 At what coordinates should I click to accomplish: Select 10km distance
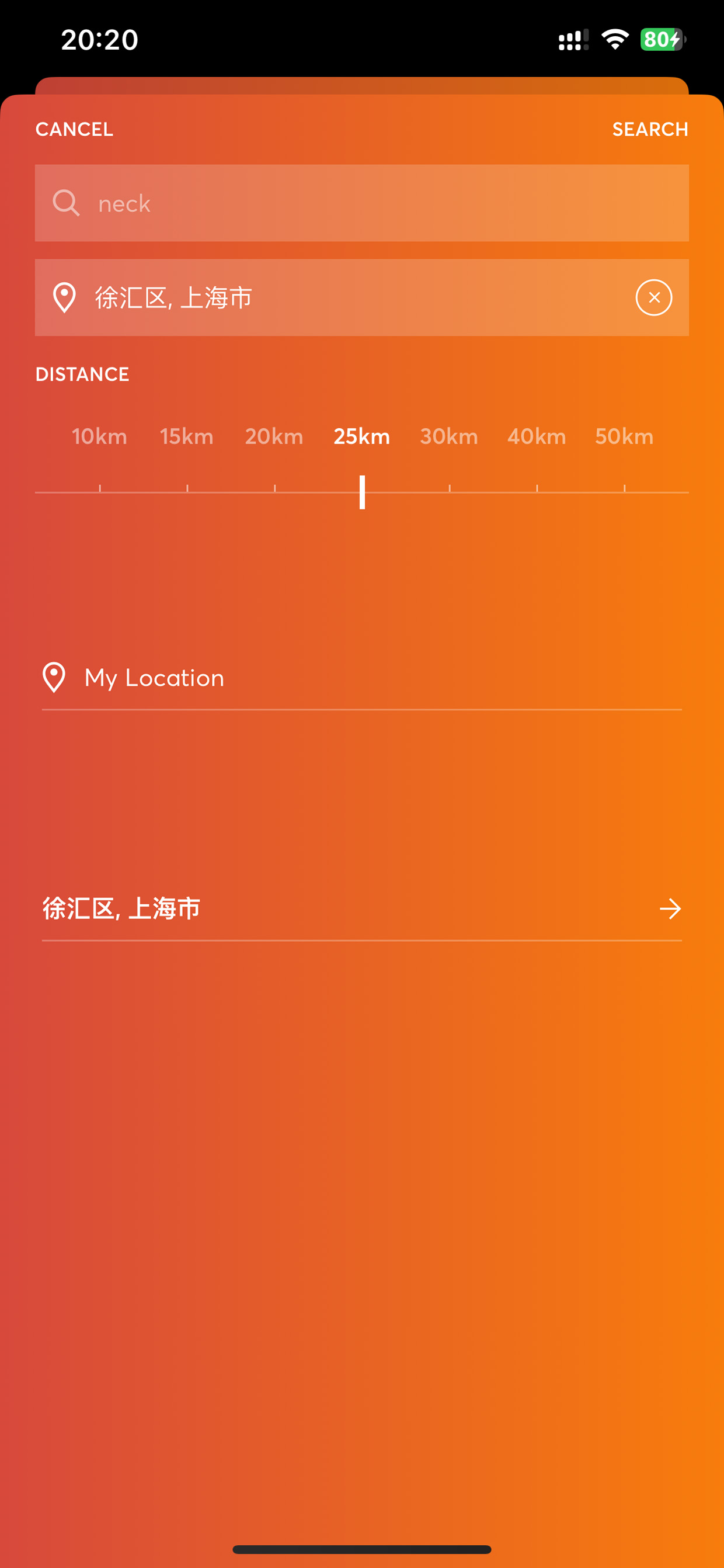click(99, 436)
